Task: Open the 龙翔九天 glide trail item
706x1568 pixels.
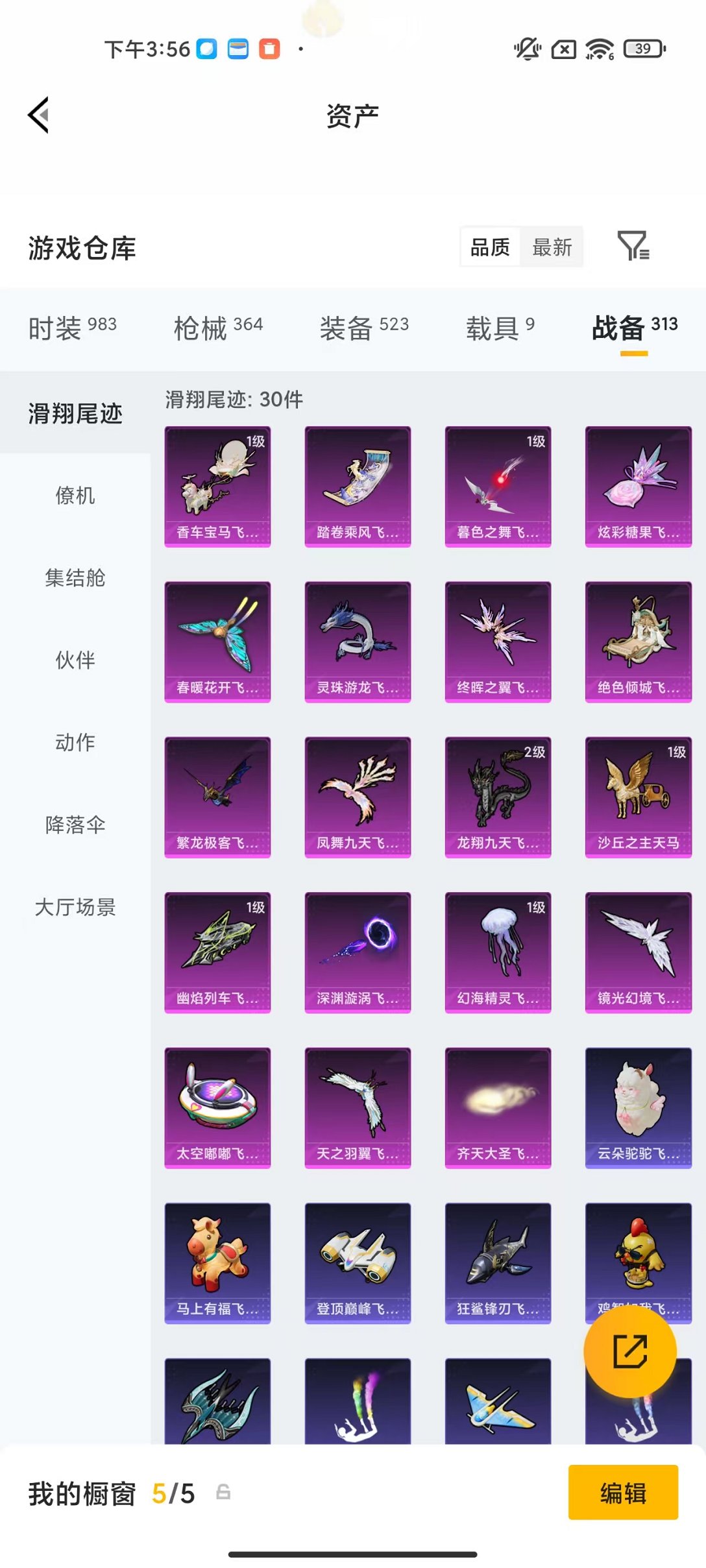Action: pyautogui.click(x=498, y=797)
